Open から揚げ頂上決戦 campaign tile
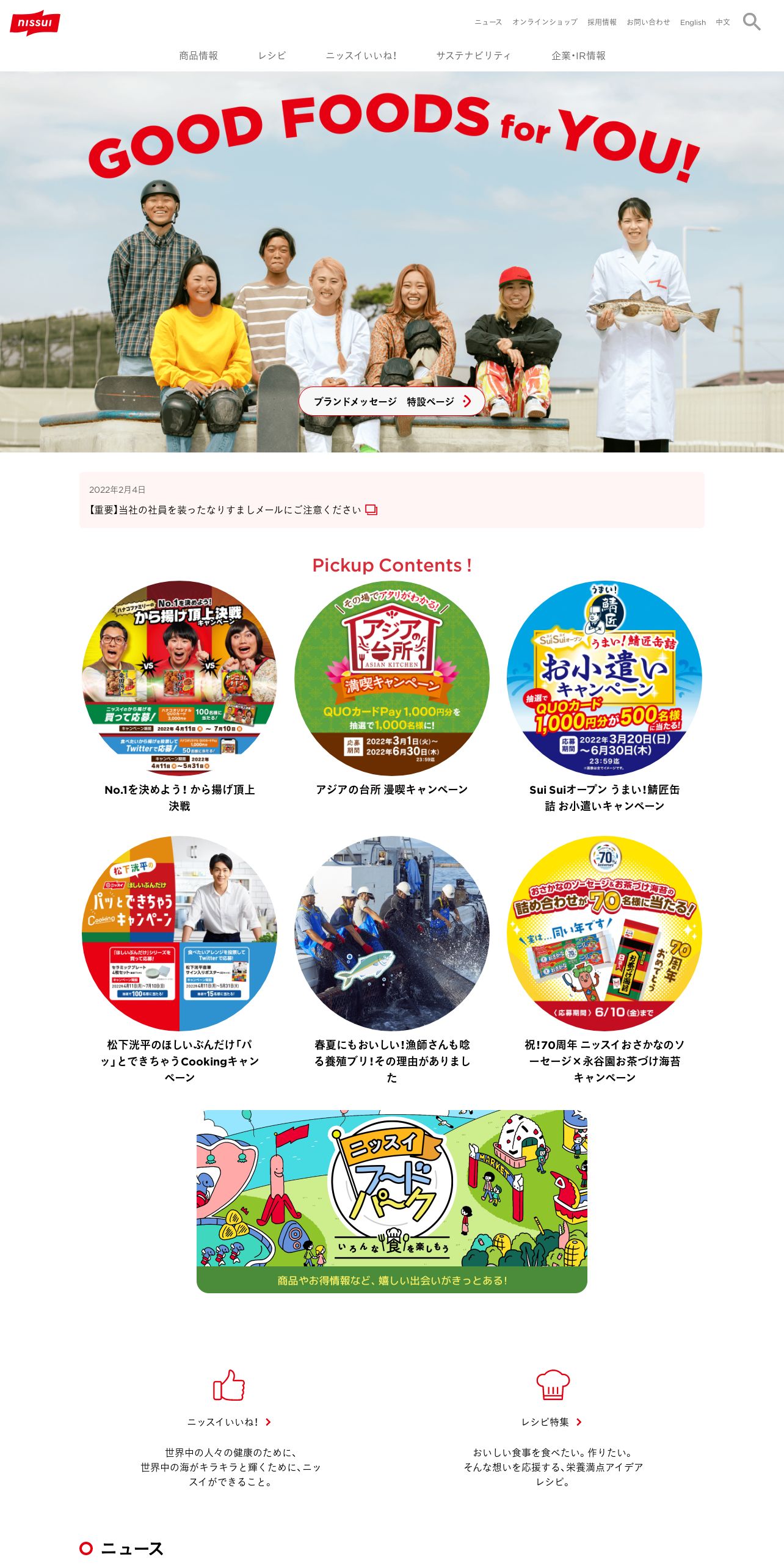Screen dimensions: 784x1568 (180, 697)
